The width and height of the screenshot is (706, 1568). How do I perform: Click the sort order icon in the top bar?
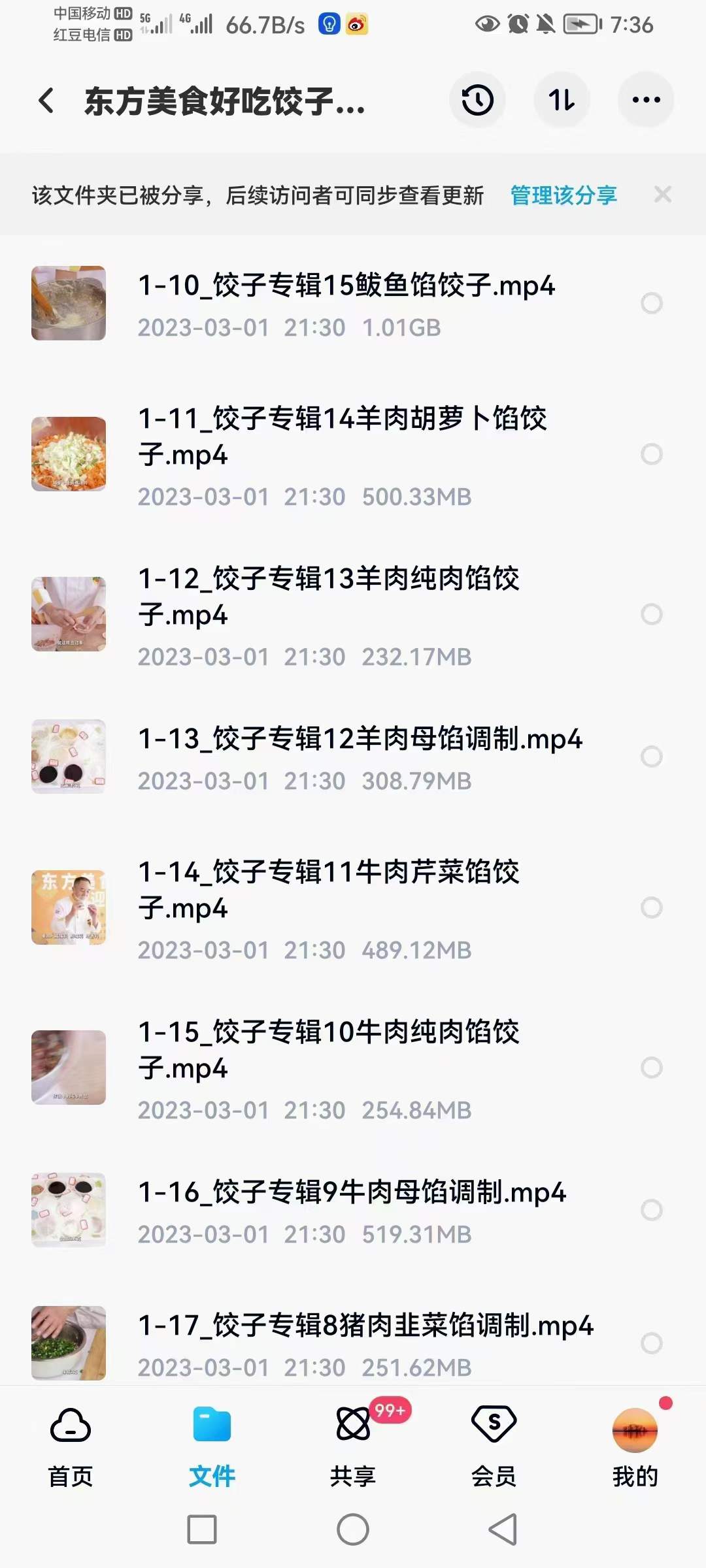(562, 101)
